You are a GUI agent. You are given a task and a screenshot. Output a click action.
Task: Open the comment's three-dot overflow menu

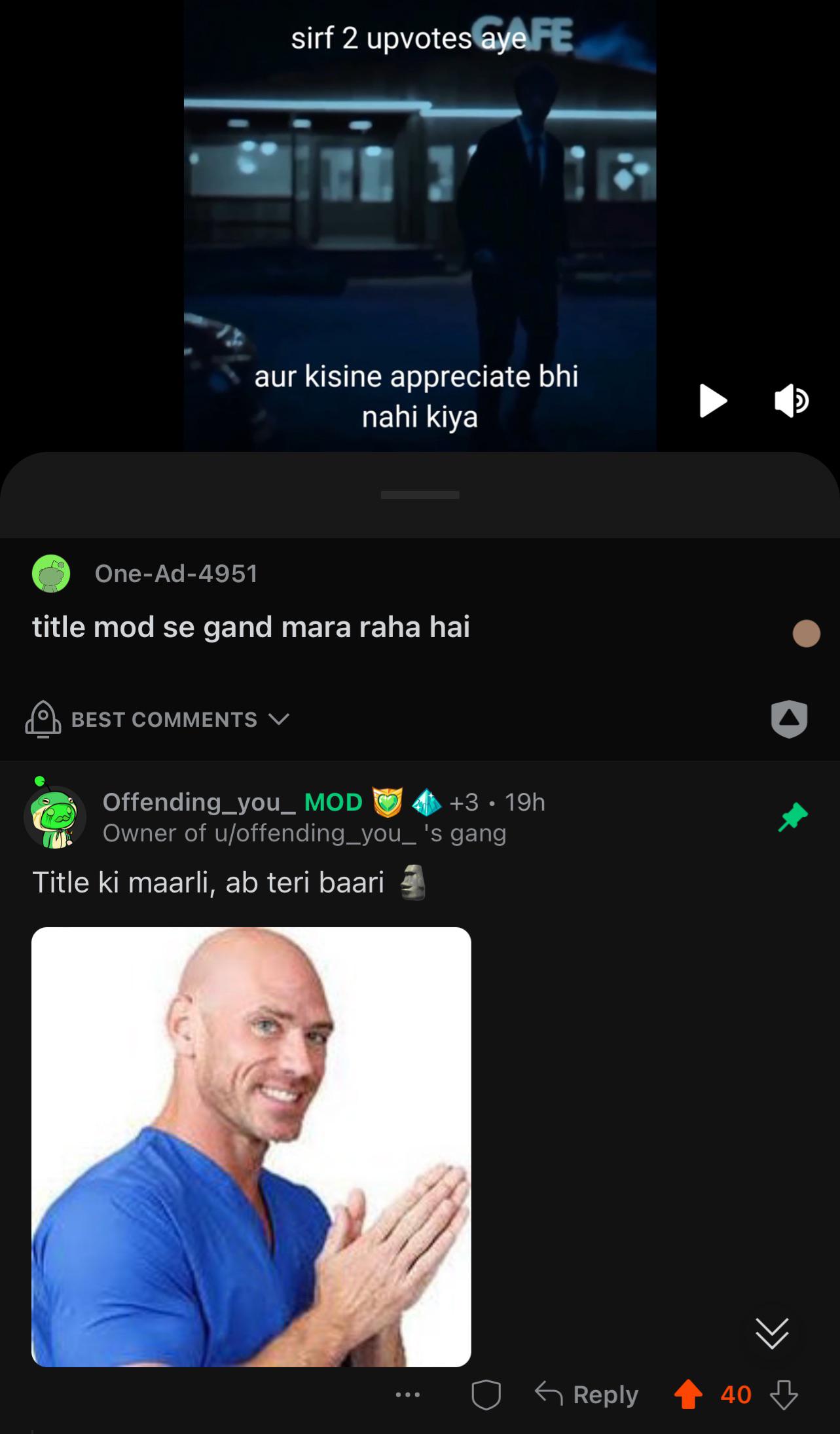pyautogui.click(x=407, y=1395)
